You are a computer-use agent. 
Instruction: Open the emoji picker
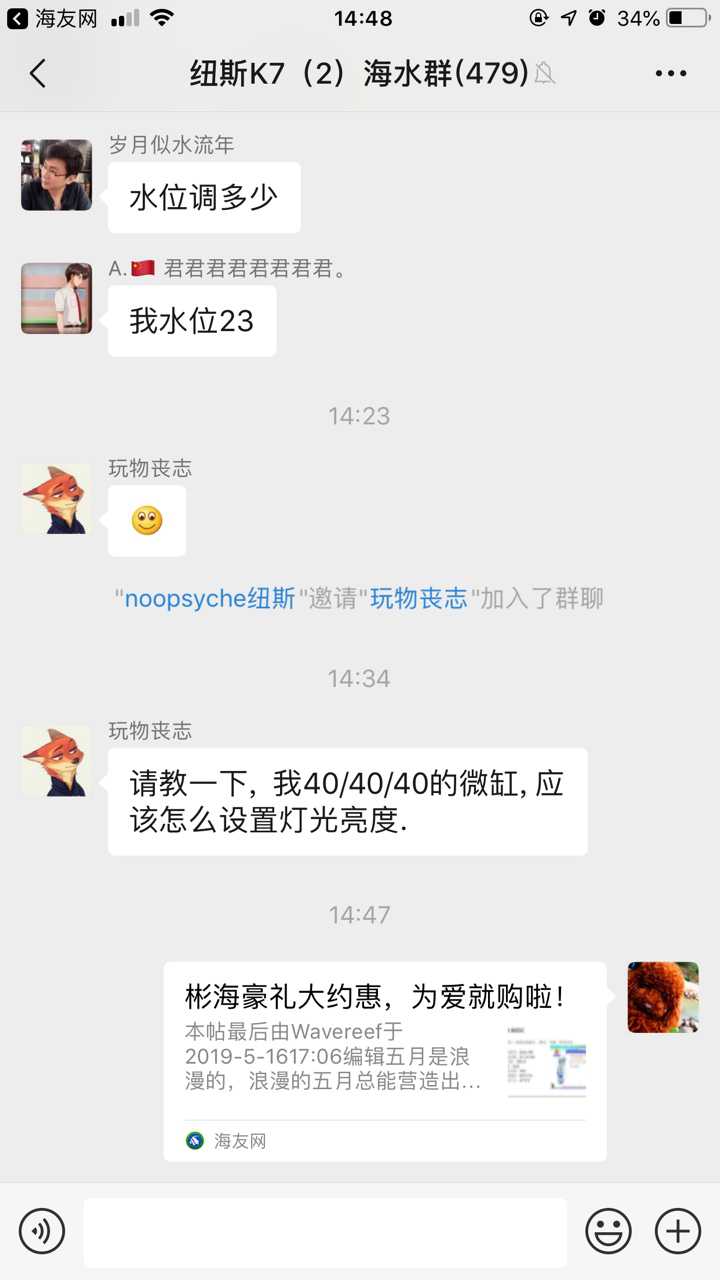pos(608,1230)
